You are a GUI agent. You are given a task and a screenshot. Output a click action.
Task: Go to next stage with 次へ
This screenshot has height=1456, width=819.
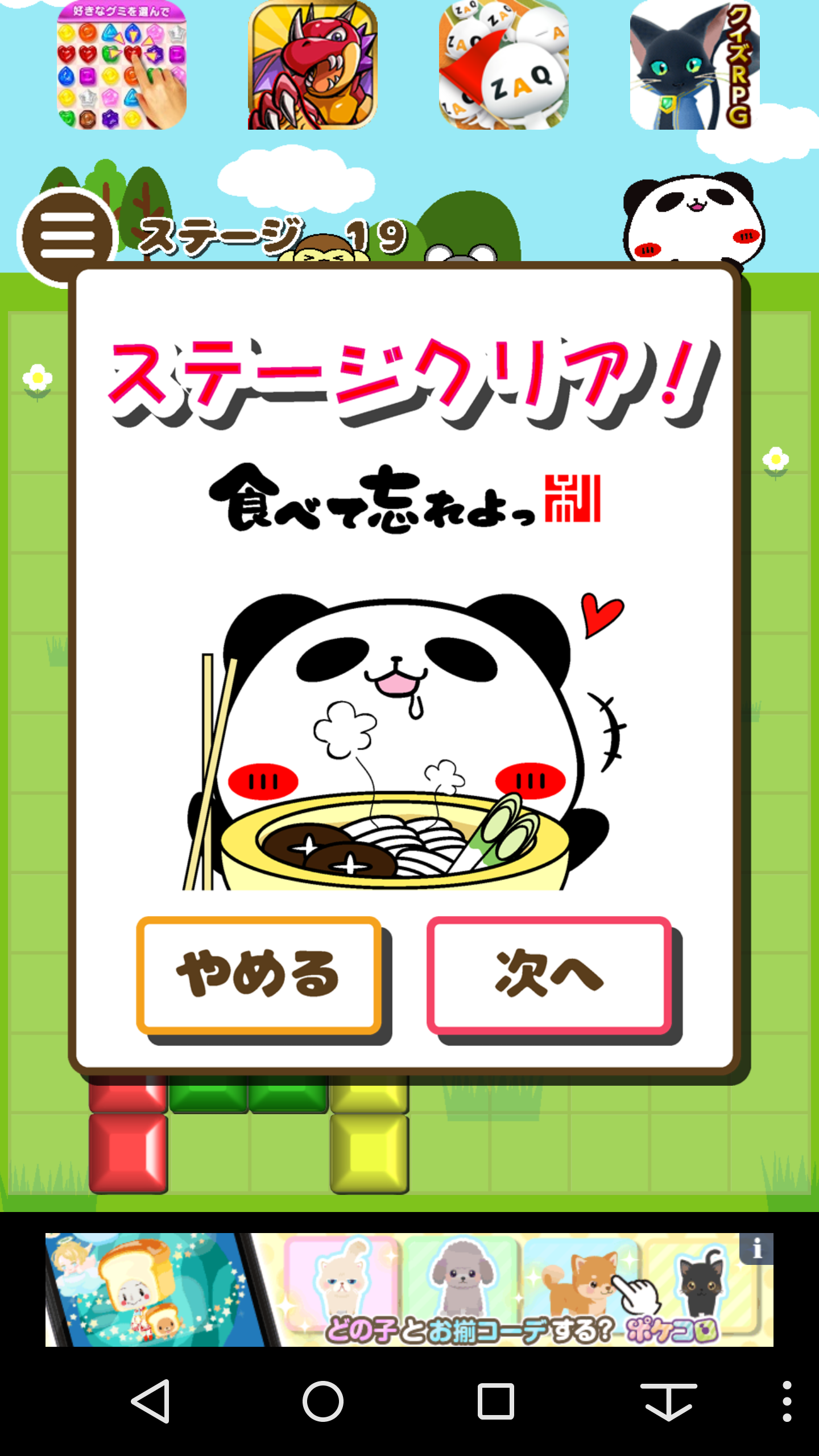point(549,975)
